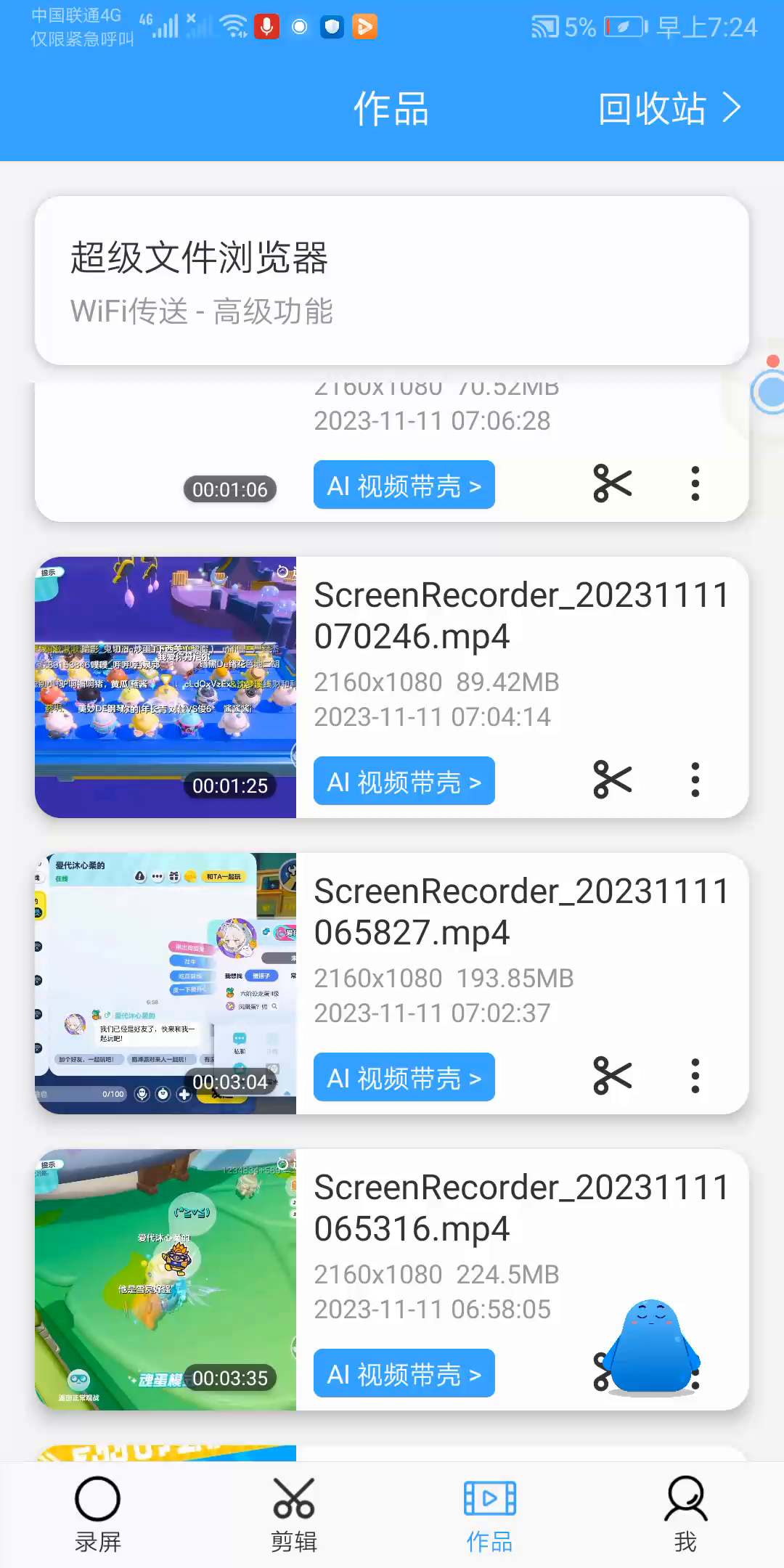This screenshot has height=1568, width=784.
Task: Open the 回收站 recycle bin
Action: (669, 109)
